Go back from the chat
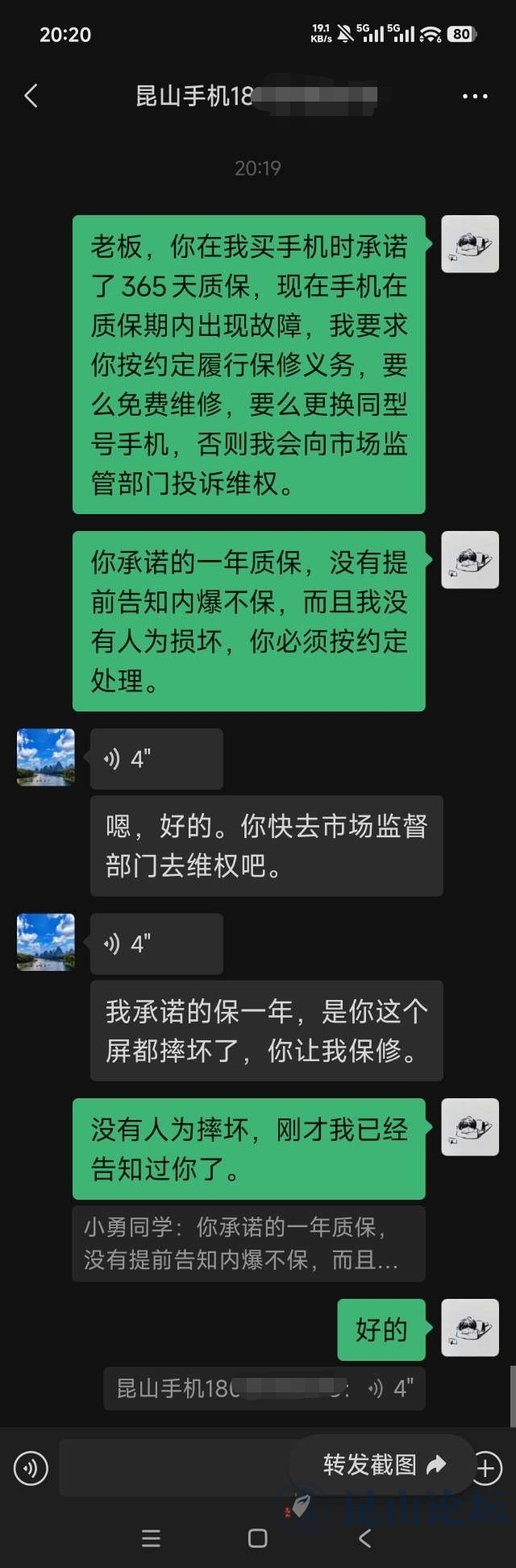 31,96
